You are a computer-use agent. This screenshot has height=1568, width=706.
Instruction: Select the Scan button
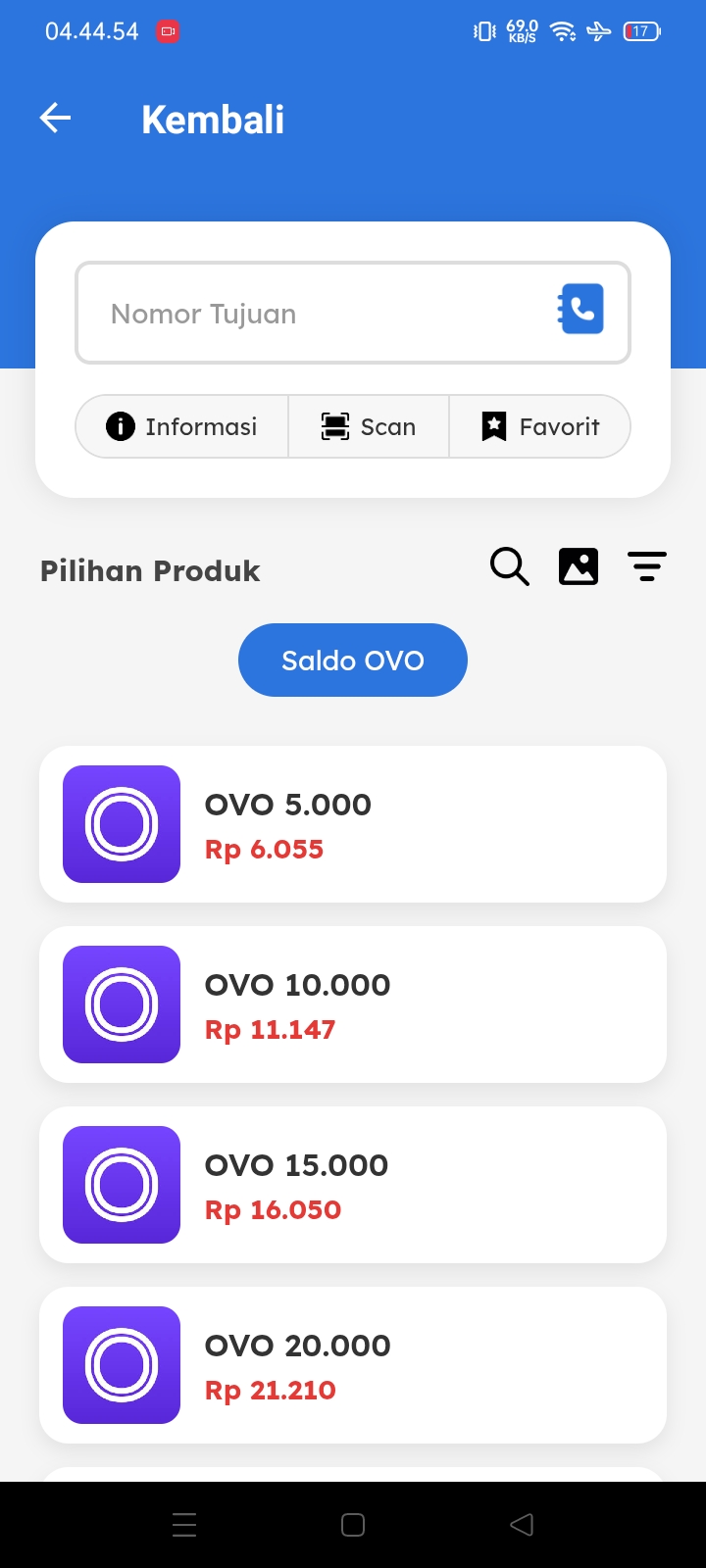[x=369, y=426]
